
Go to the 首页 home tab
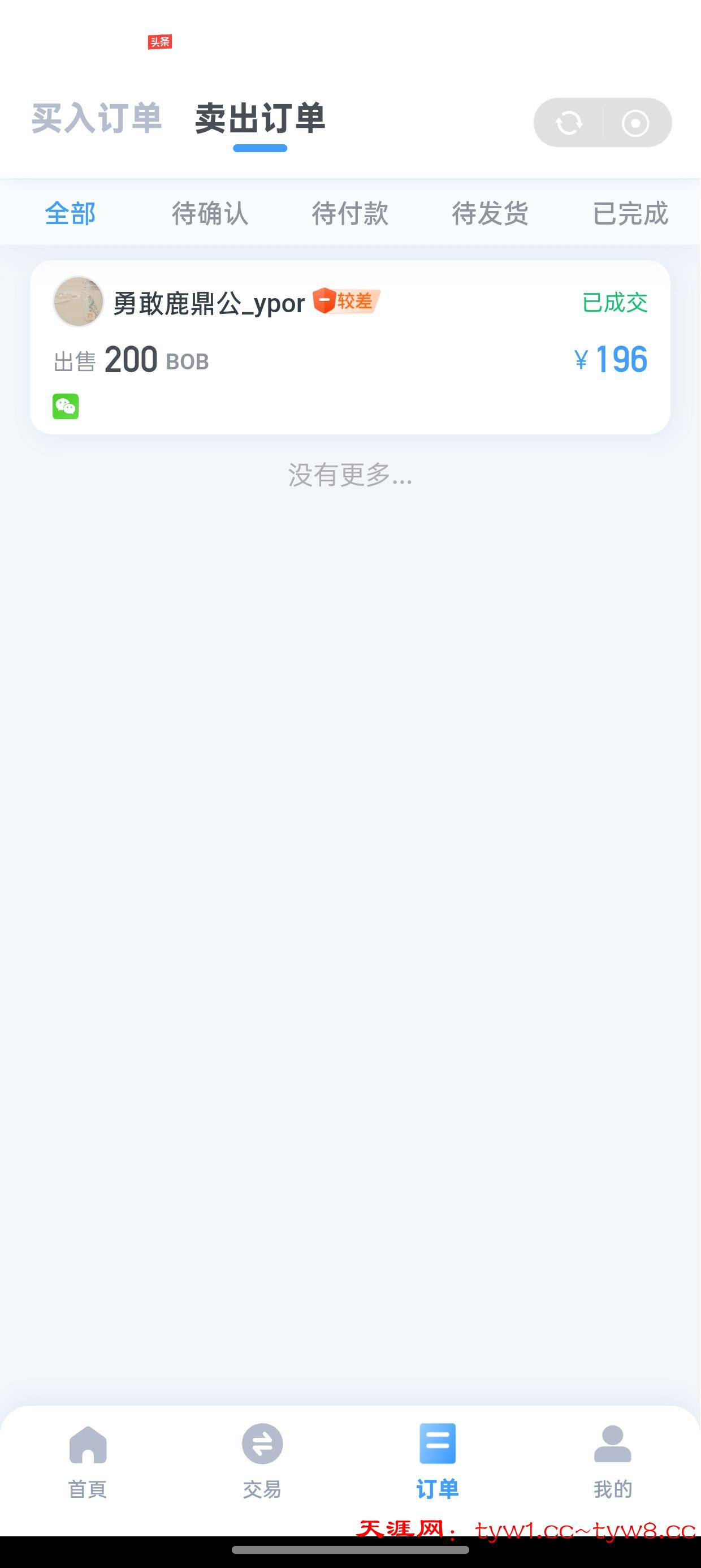click(x=88, y=1461)
